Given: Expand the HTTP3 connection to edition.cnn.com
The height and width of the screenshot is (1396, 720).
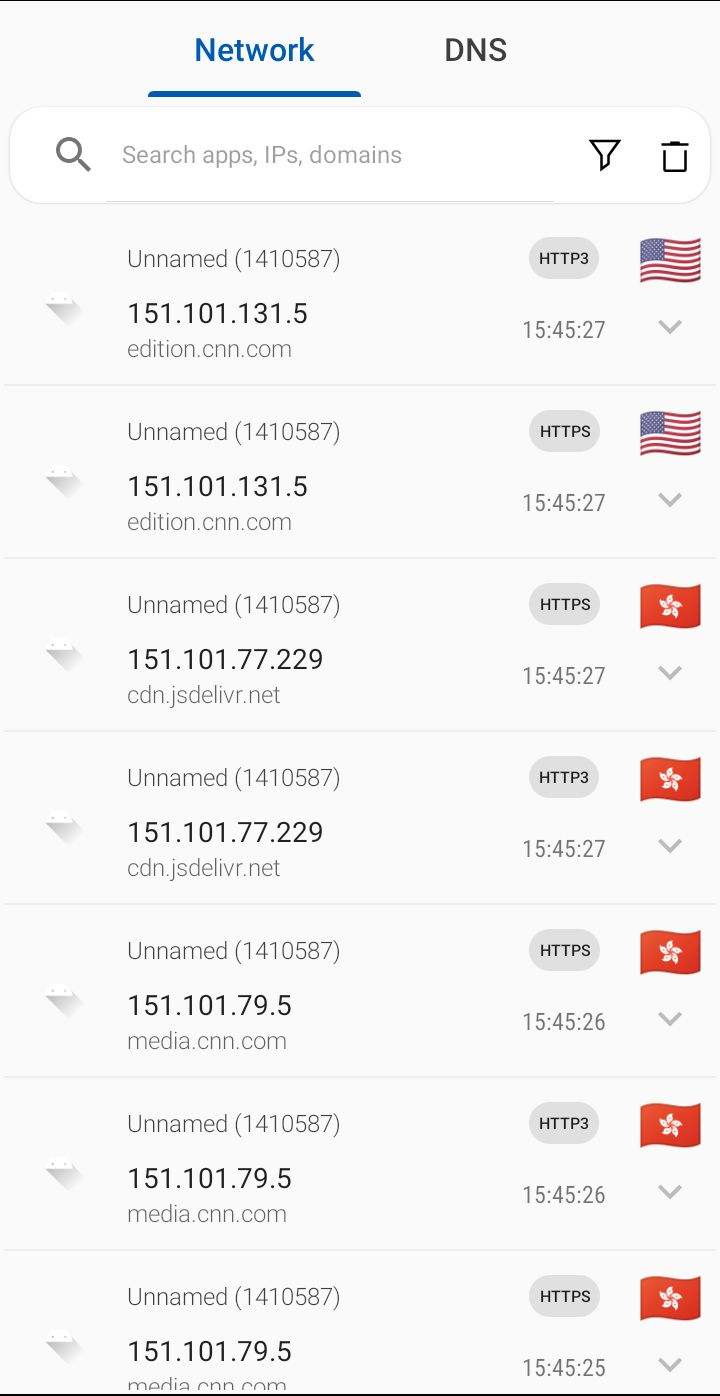Looking at the screenshot, I should [670, 327].
